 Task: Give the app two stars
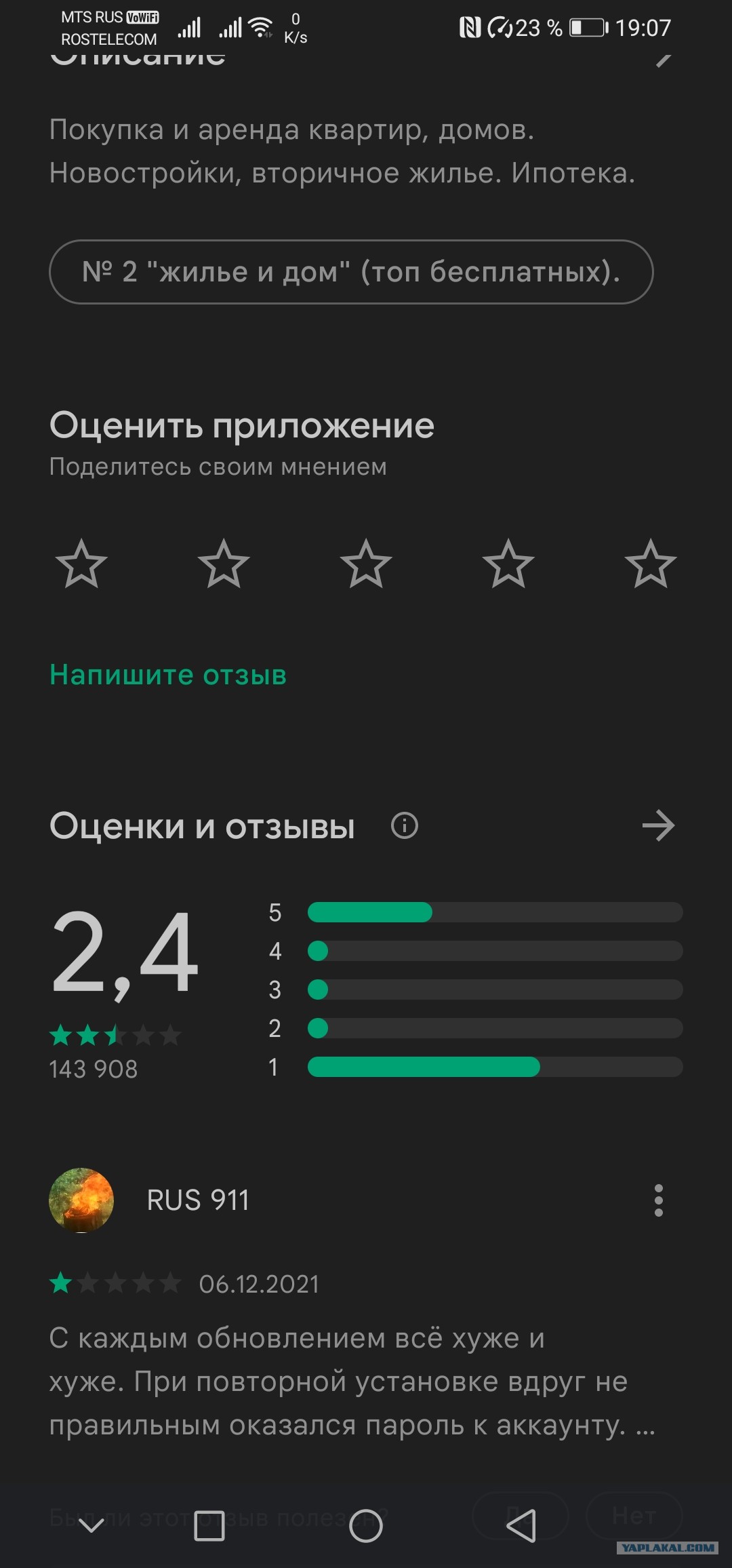click(x=224, y=564)
